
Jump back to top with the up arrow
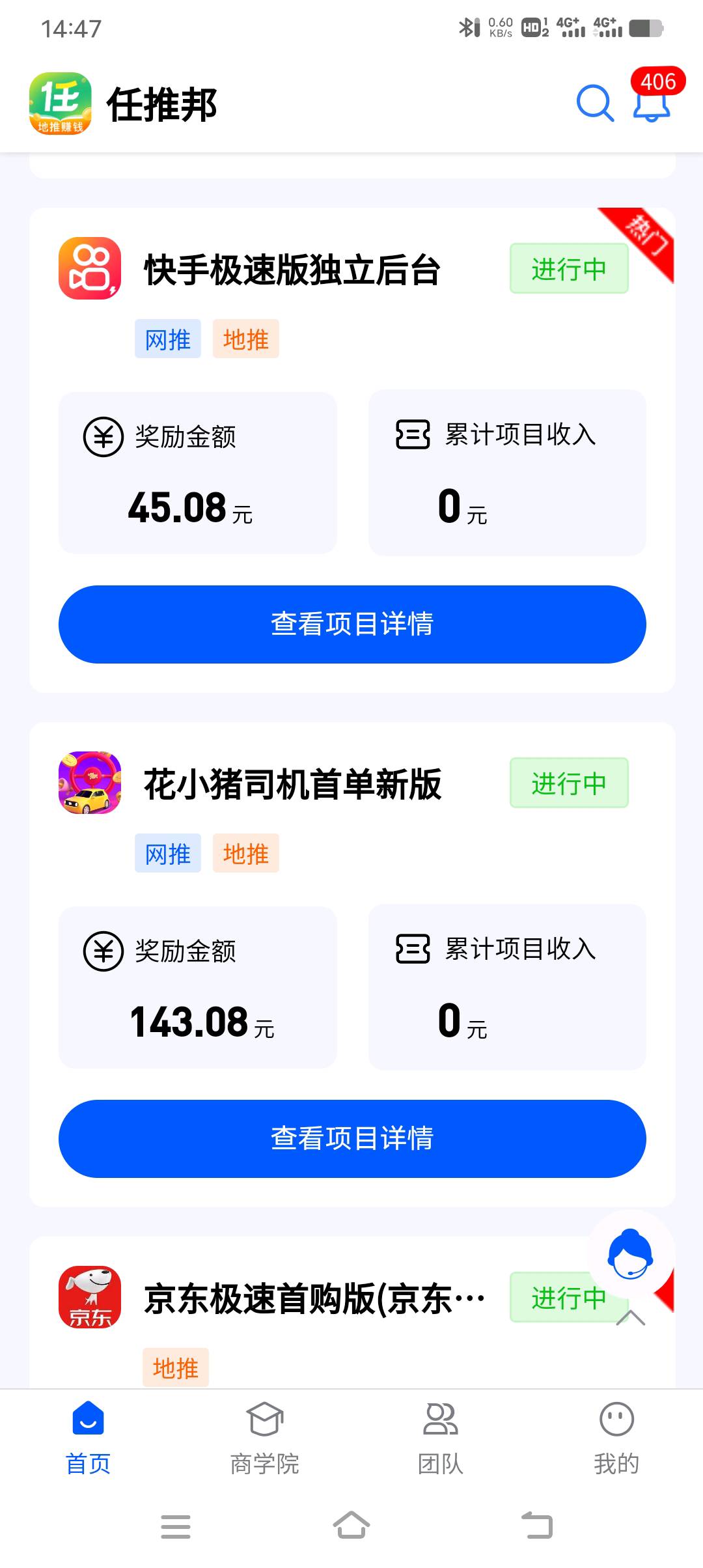click(630, 1318)
